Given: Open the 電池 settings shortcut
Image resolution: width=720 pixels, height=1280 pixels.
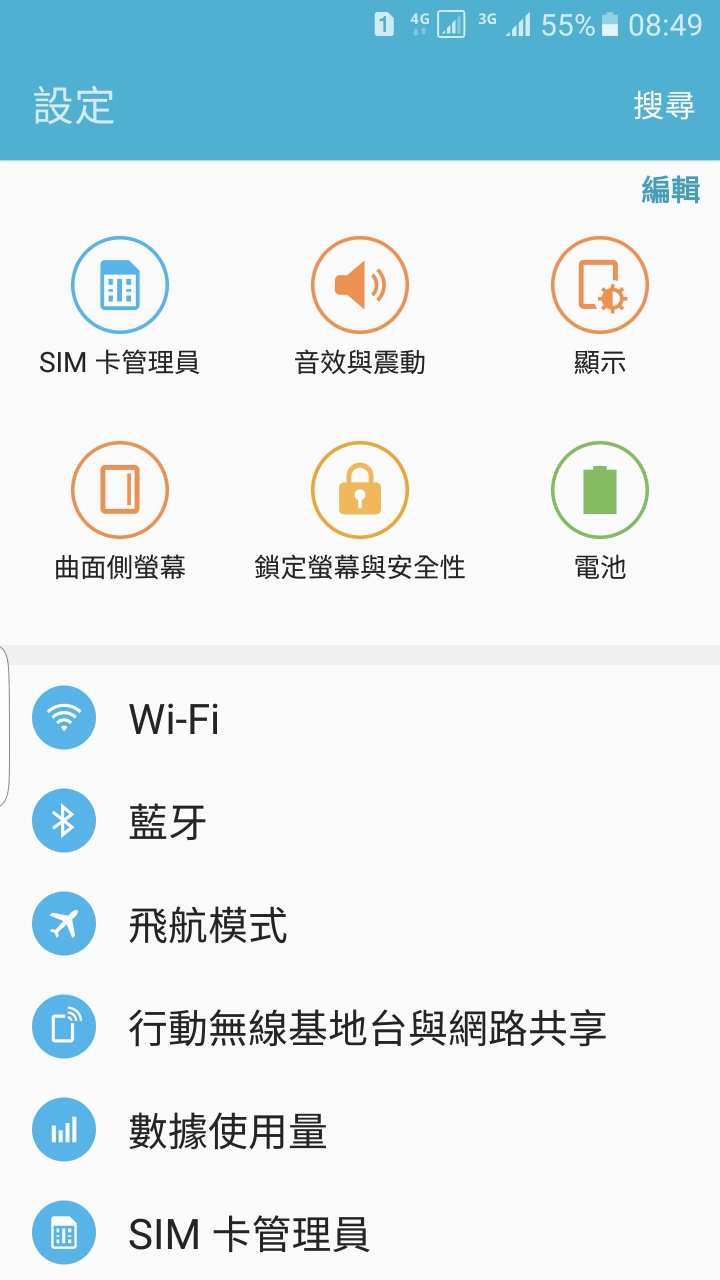Looking at the screenshot, I should pos(600,512).
